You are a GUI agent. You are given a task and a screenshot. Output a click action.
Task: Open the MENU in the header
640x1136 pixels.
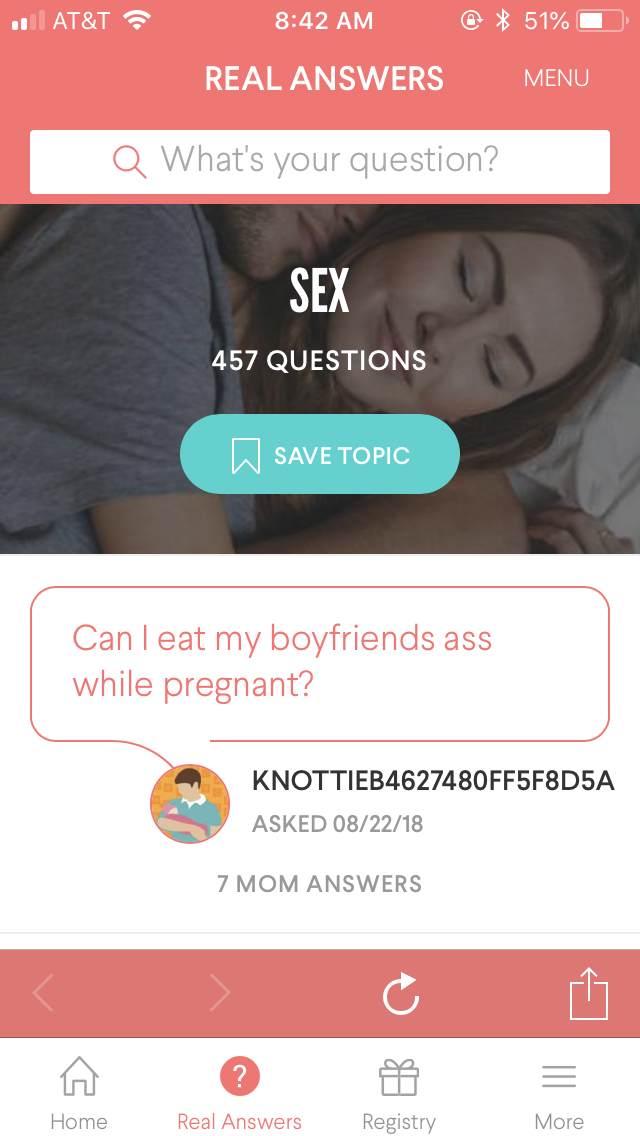556,78
